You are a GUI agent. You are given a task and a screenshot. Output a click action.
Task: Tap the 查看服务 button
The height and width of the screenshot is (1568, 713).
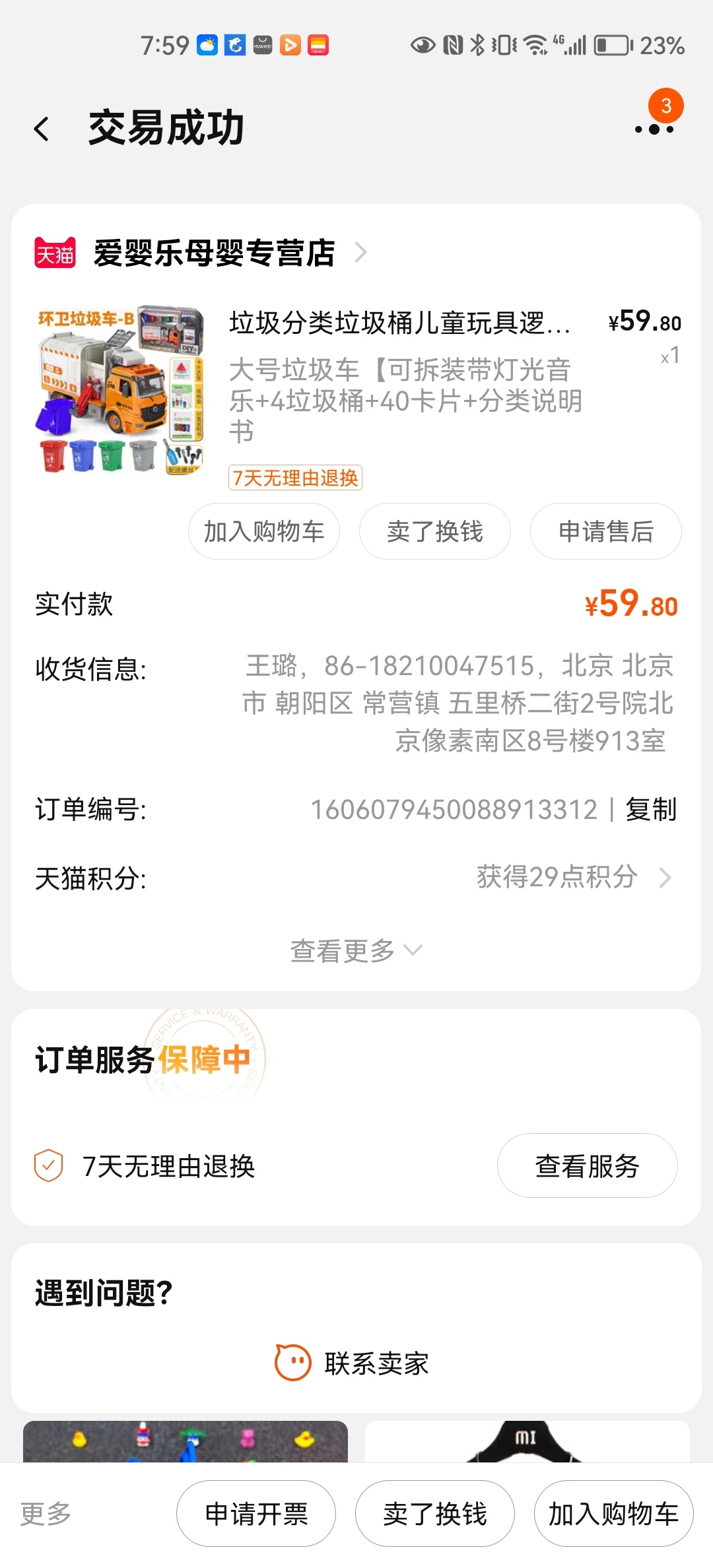tap(587, 1166)
